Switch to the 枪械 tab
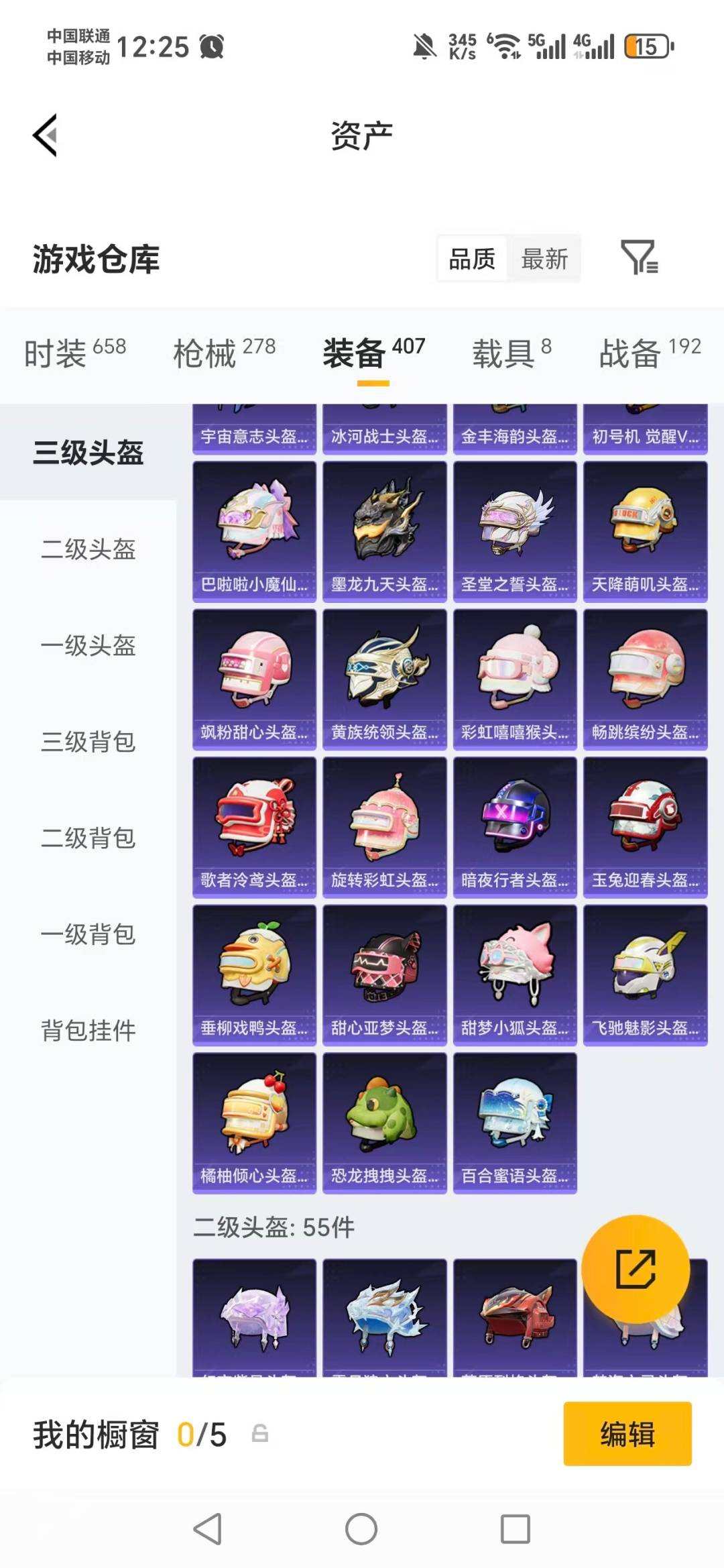 click(208, 355)
